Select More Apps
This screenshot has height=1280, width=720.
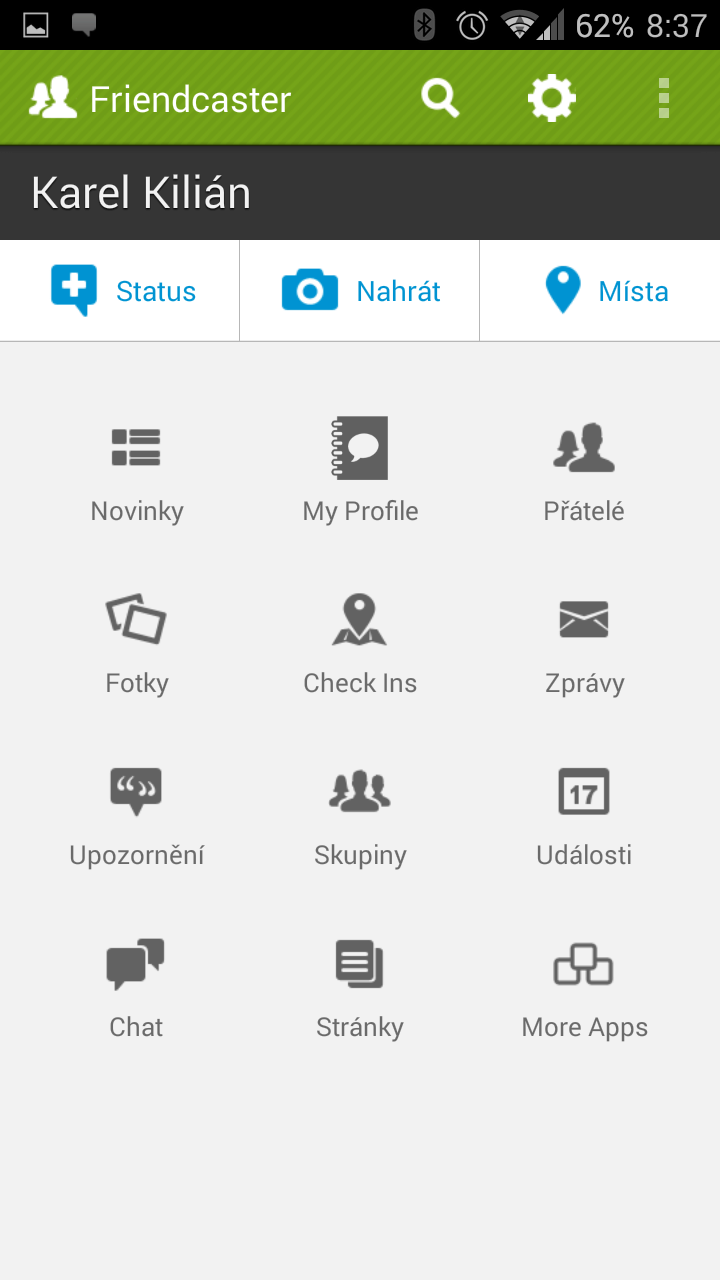[584, 987]
